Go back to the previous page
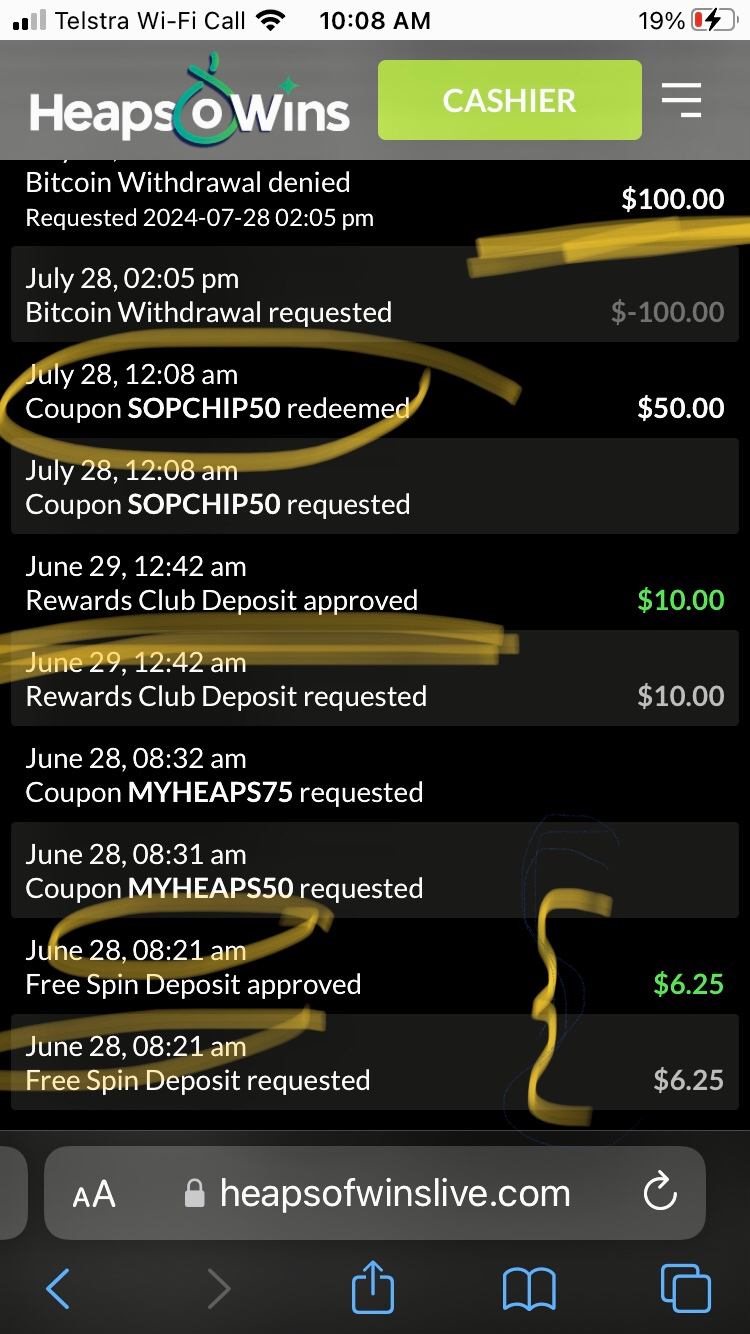 [58, 1288]
